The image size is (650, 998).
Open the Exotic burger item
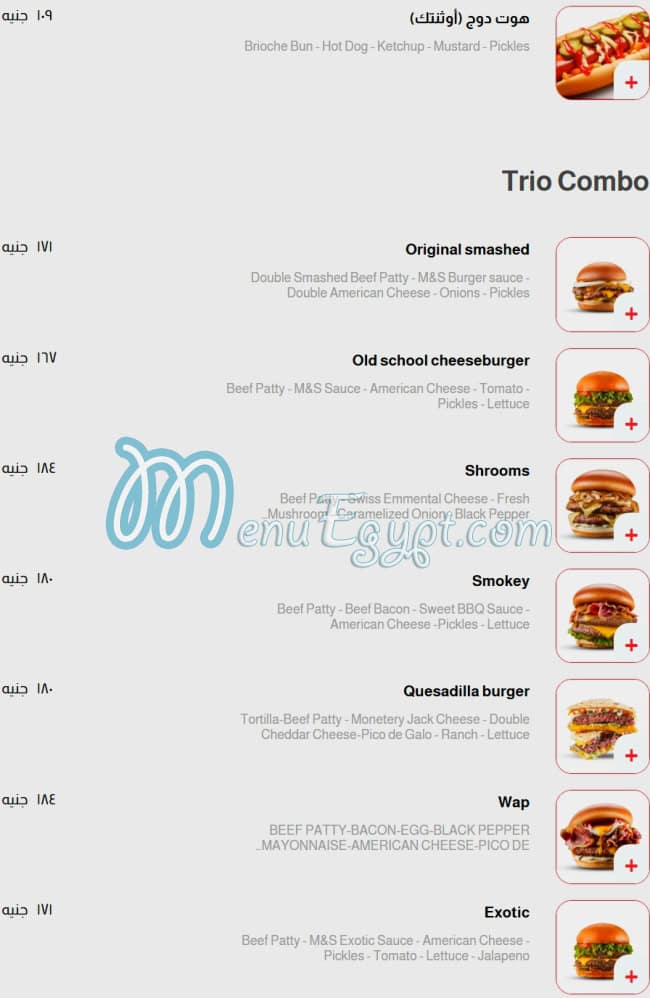click(506, 913)
